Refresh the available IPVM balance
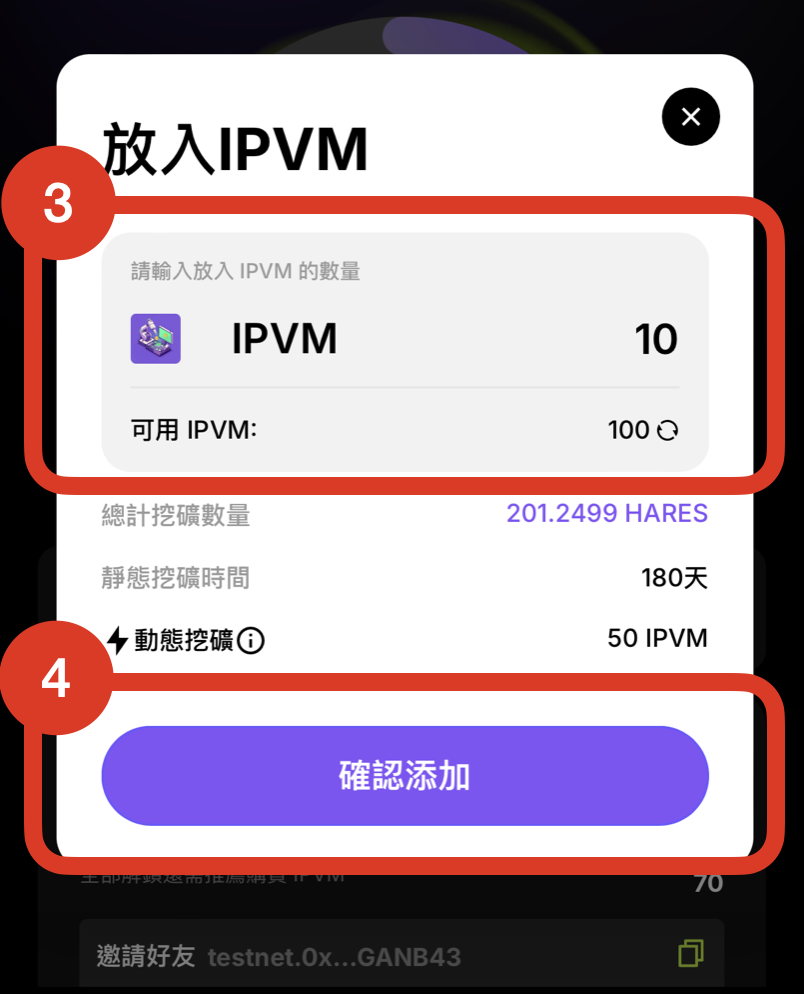Viewport: 804px width, 994px height. coord(667,431)
